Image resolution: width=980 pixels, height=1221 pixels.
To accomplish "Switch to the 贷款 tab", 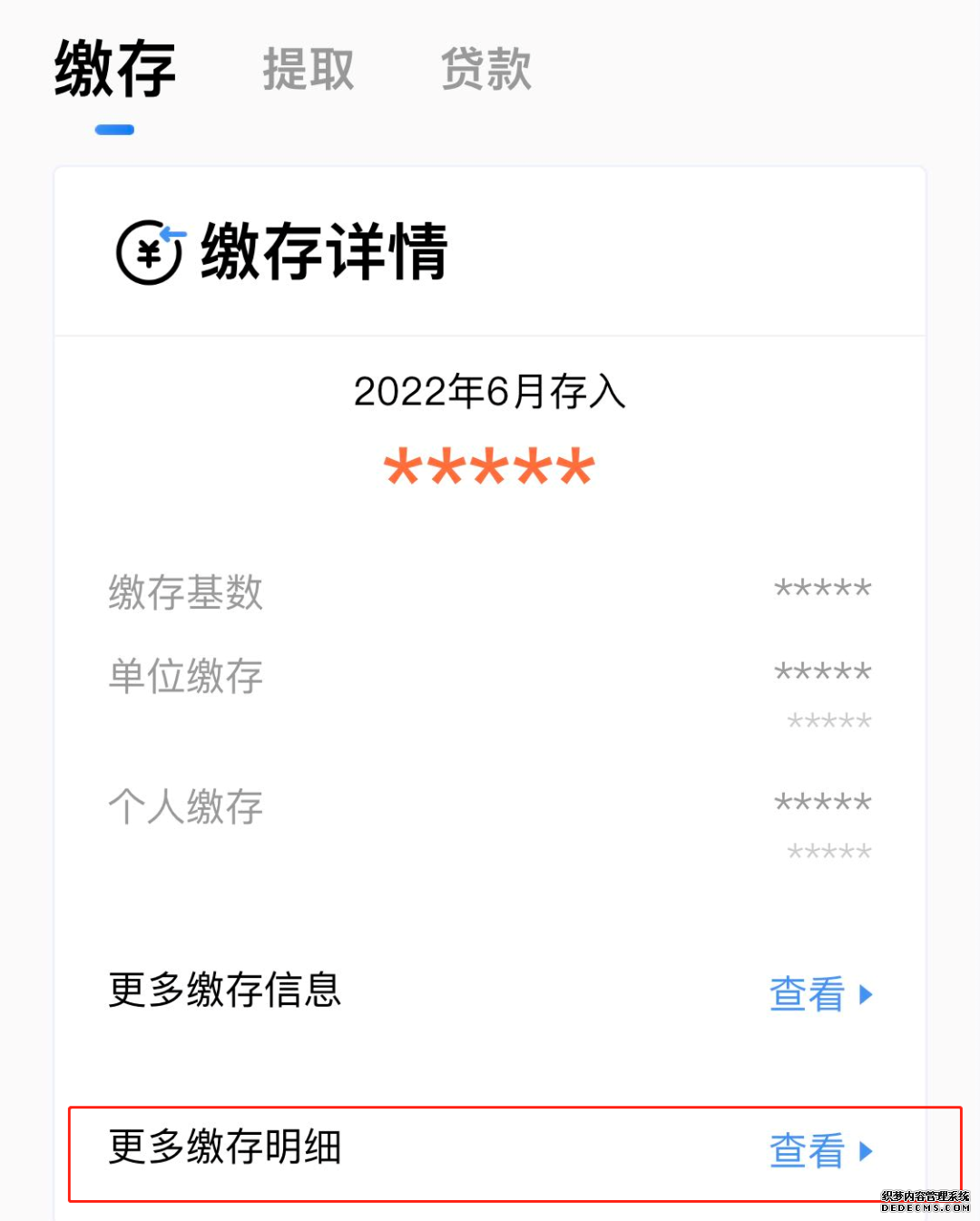I will [x=486, y=69].
